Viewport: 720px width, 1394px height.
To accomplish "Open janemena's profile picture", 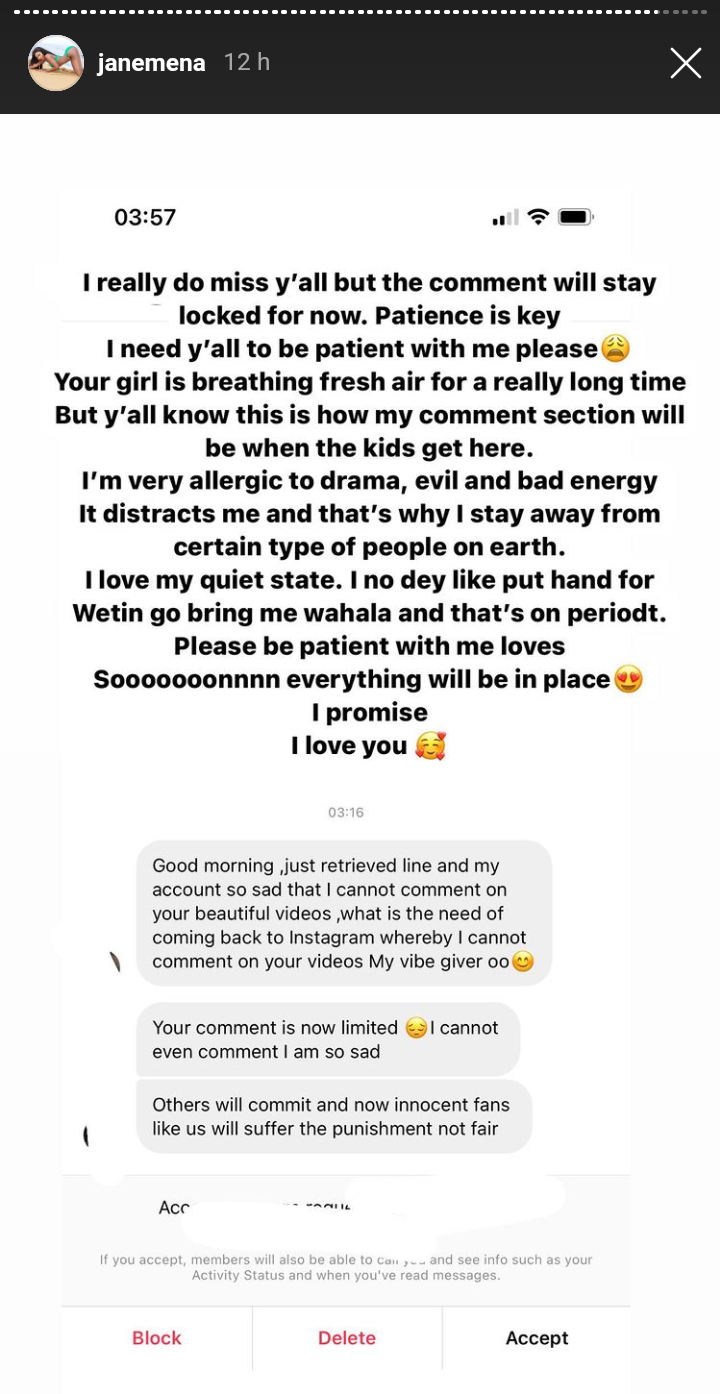I will [x=56, y=63].
